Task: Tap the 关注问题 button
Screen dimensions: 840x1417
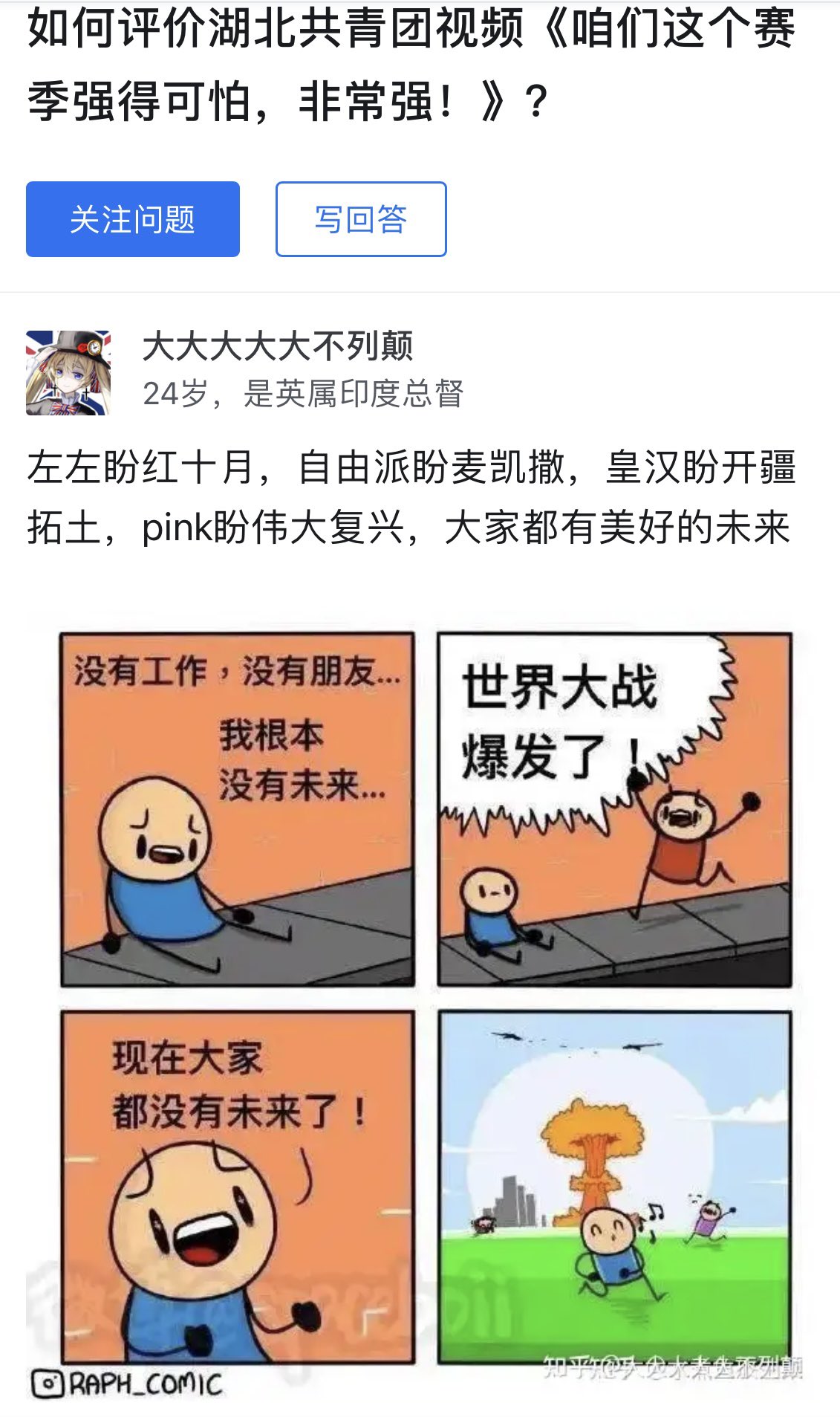Action: (x=133, y=219)
